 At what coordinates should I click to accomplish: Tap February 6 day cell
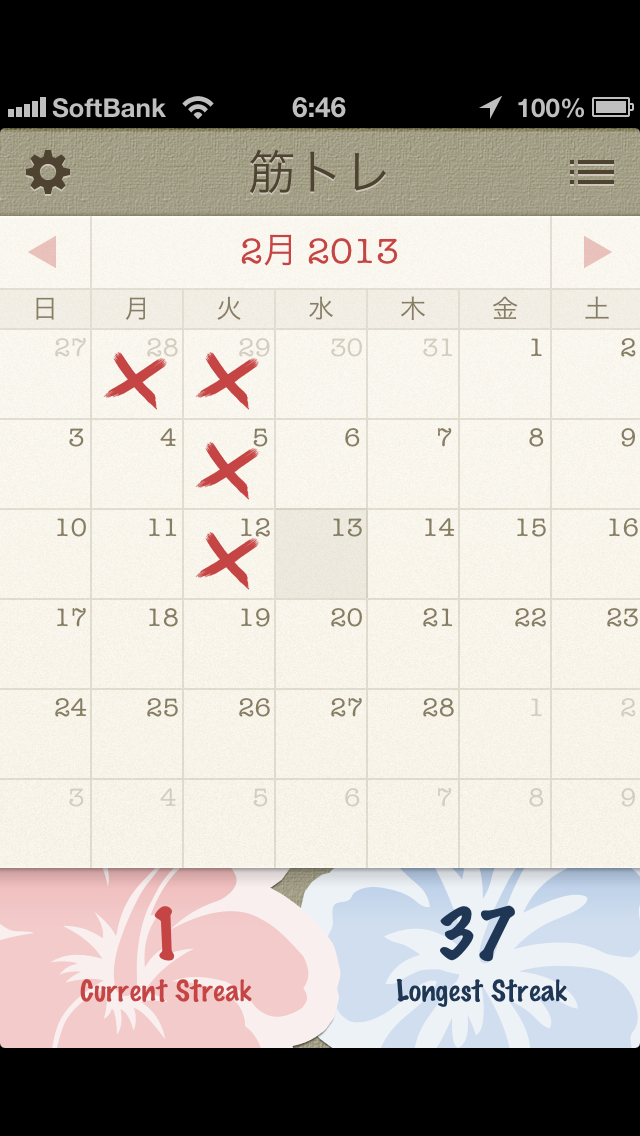(x=321, y=464)
